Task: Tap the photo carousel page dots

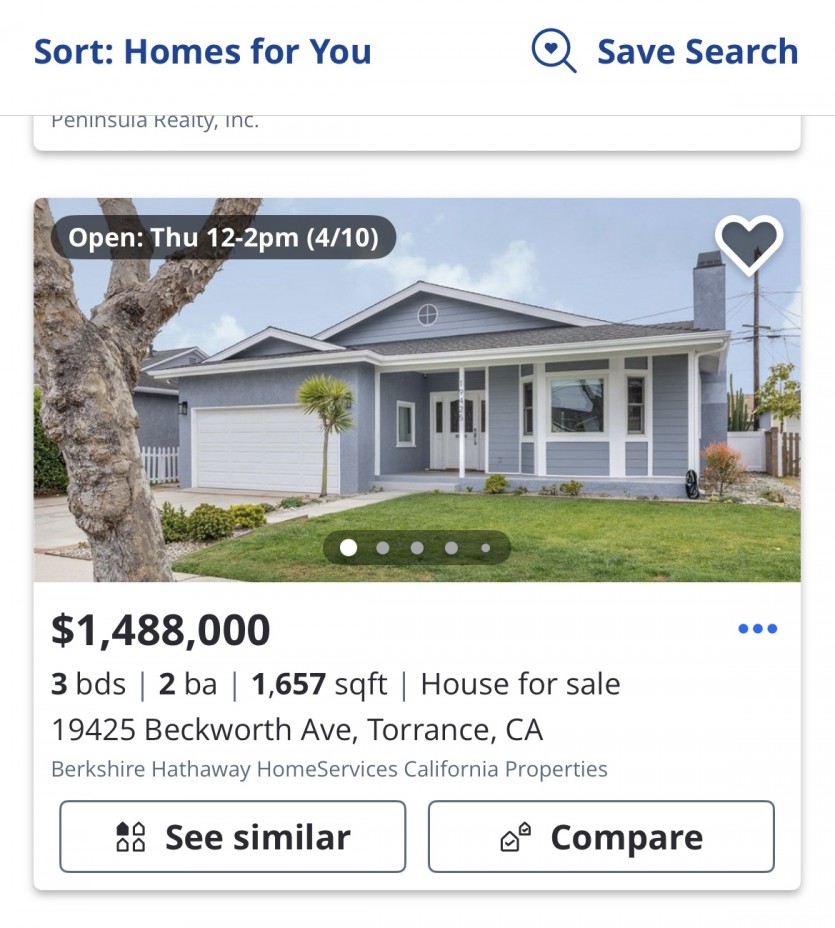Action: (417, 548)
